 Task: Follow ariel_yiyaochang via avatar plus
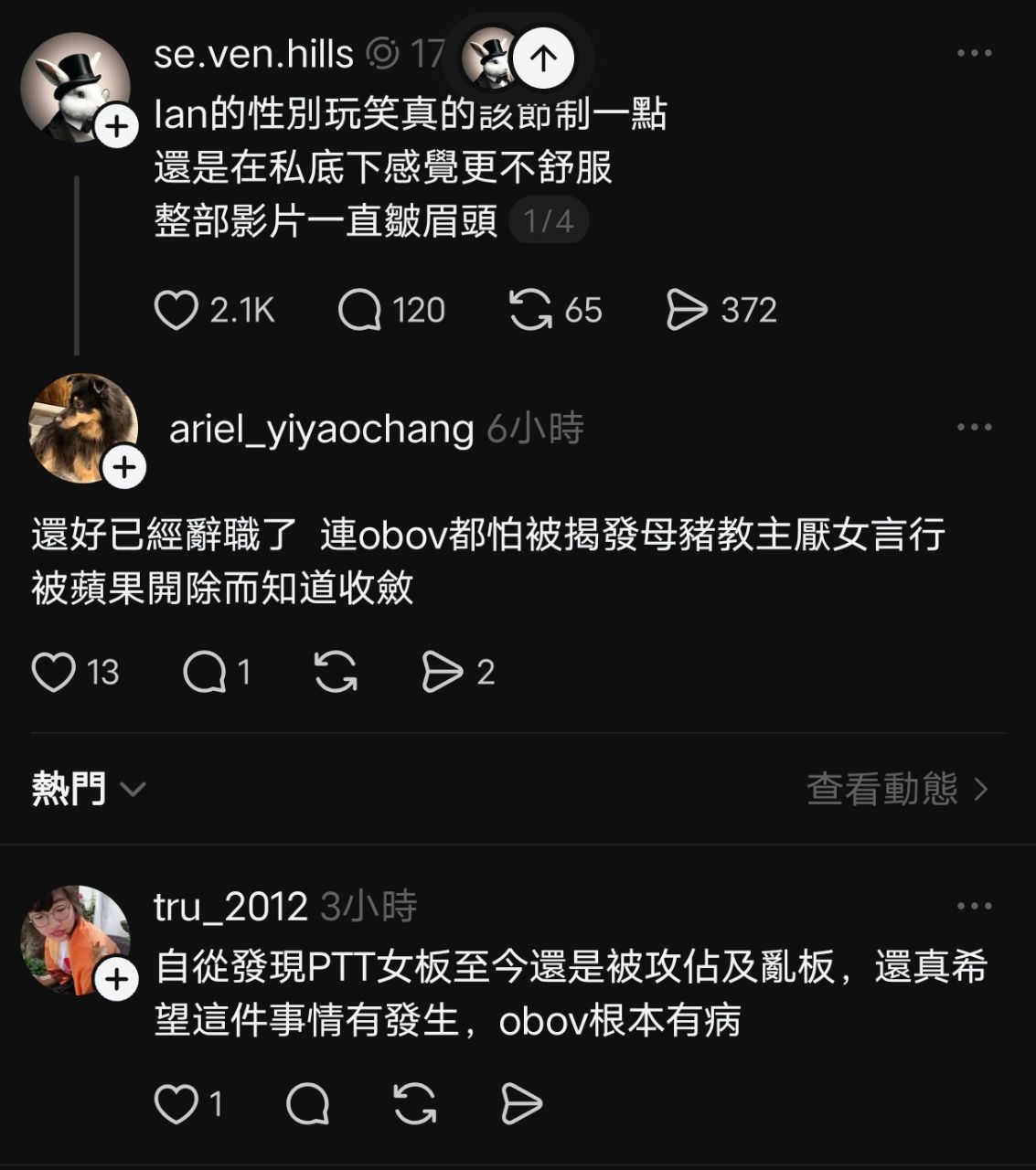click(x=124, y=468)
